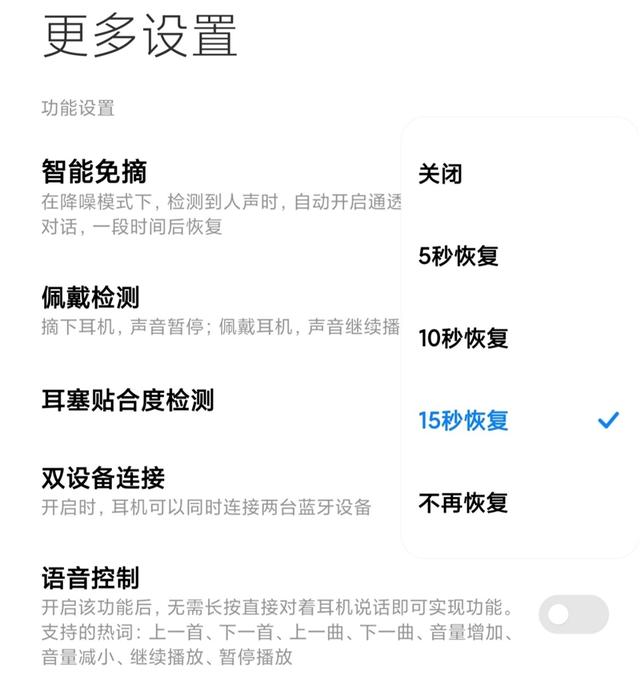This screenshot has height=690, width=640.
Task: Toggle the 语音控制 switch
Action: (573, 614)
